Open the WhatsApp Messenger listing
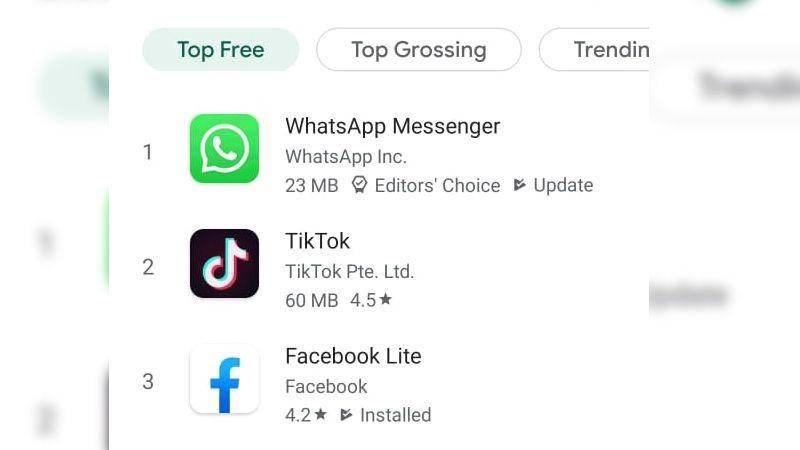The height and width of the screenshot is (450, 800). [x=392, y=127]
